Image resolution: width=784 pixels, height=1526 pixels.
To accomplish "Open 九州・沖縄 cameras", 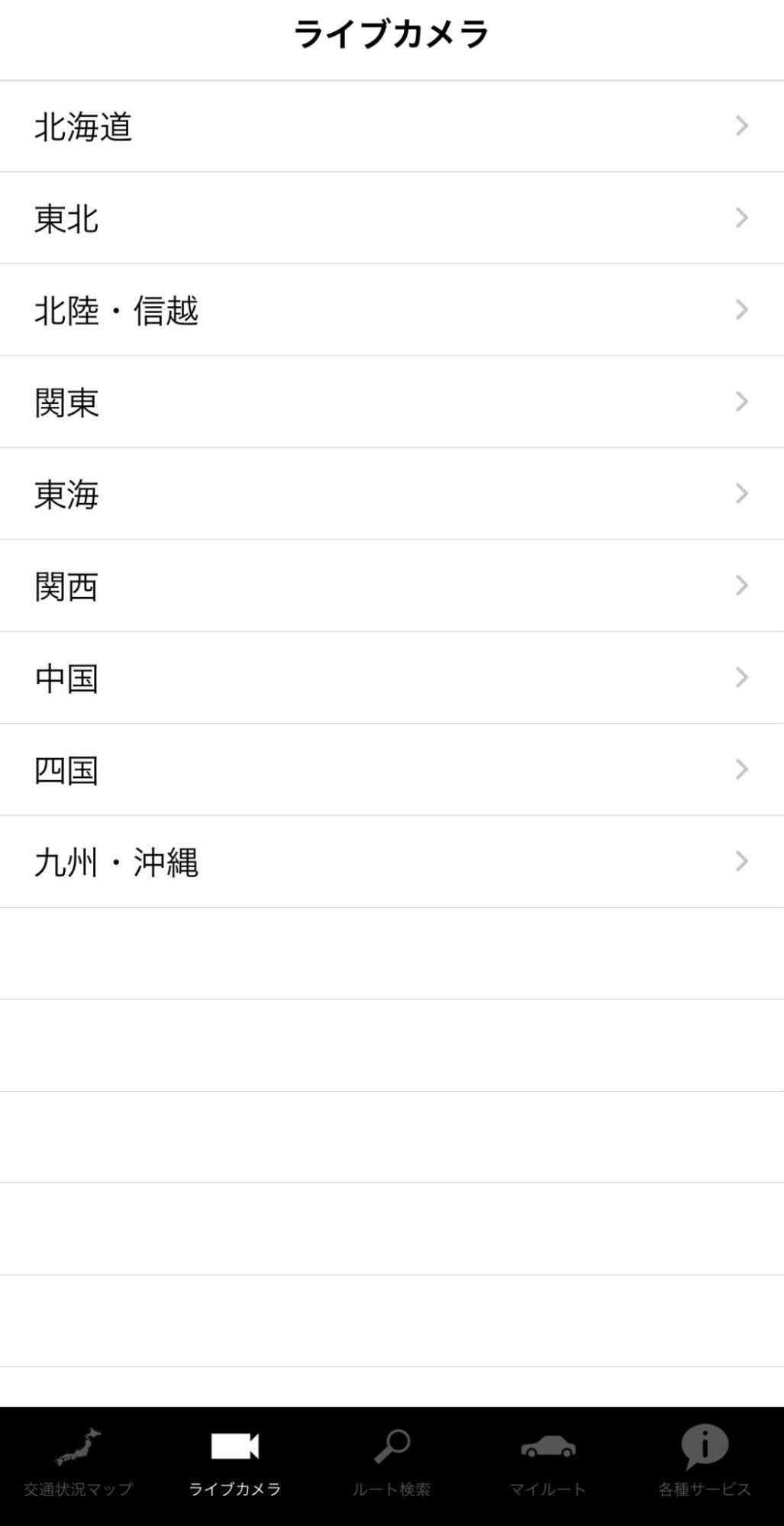I will 392,861.
